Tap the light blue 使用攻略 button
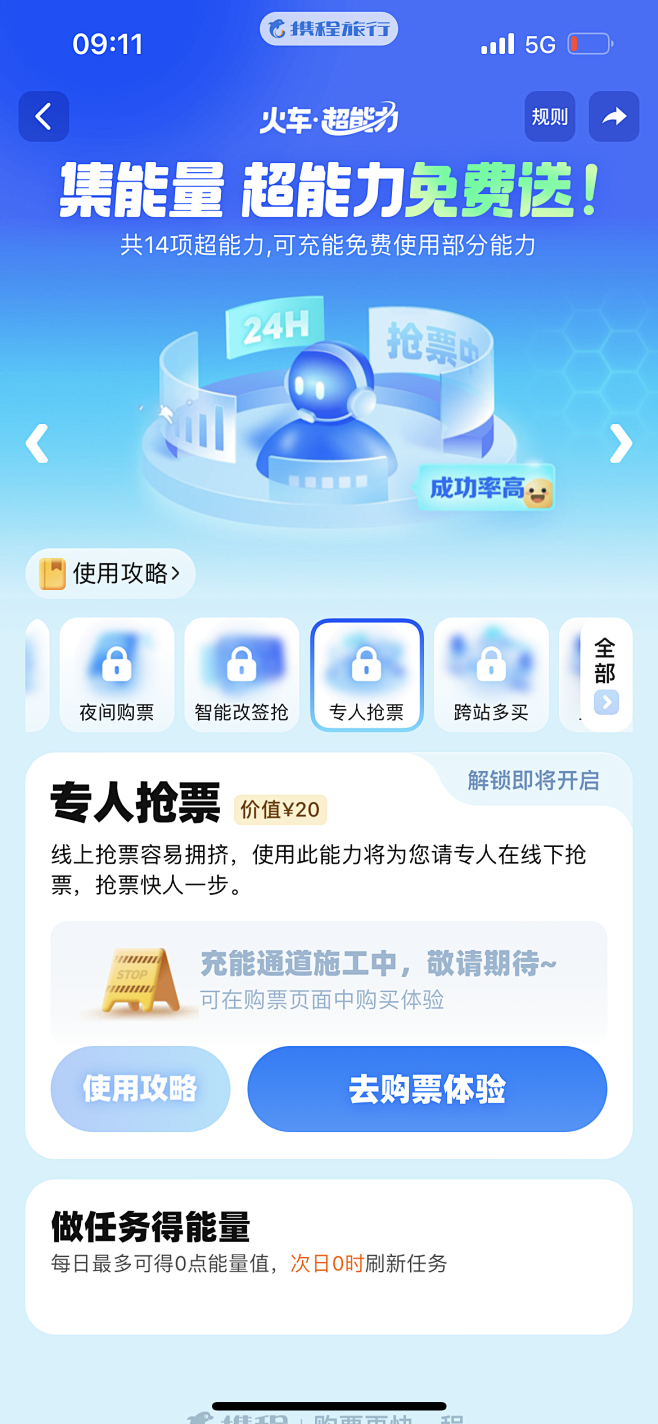Viewport: 658px width, 1424px height. (x=140, y=1088)
